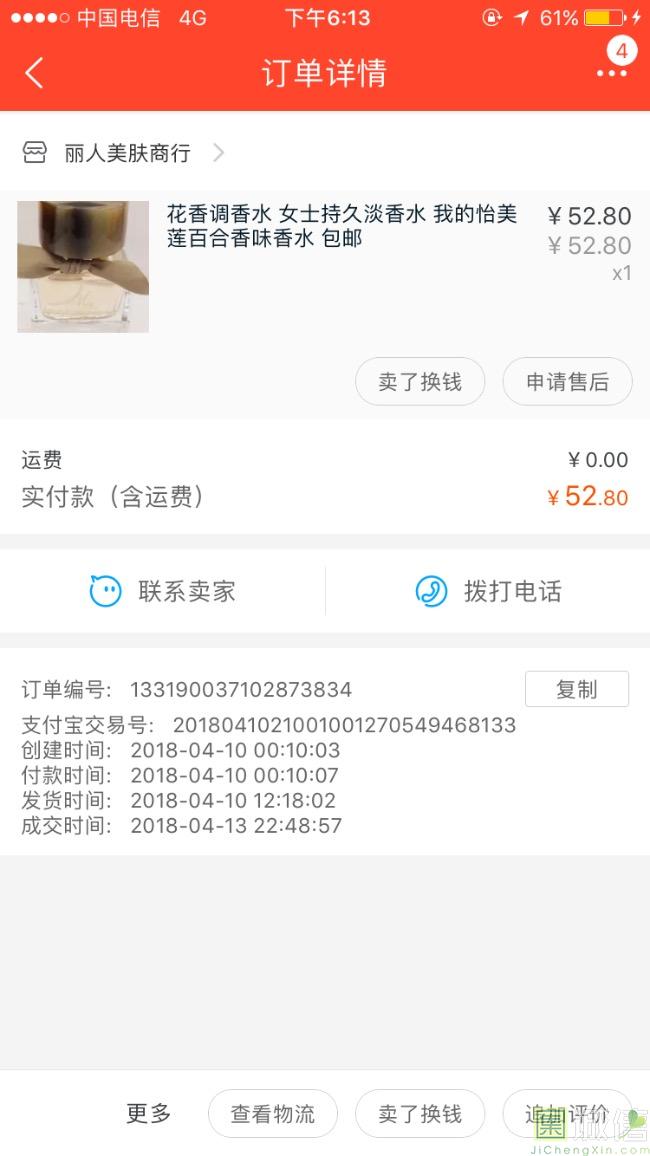This screenshot has height=1156, width=650.
Task: Go back from order details
Action: point(34,73)
